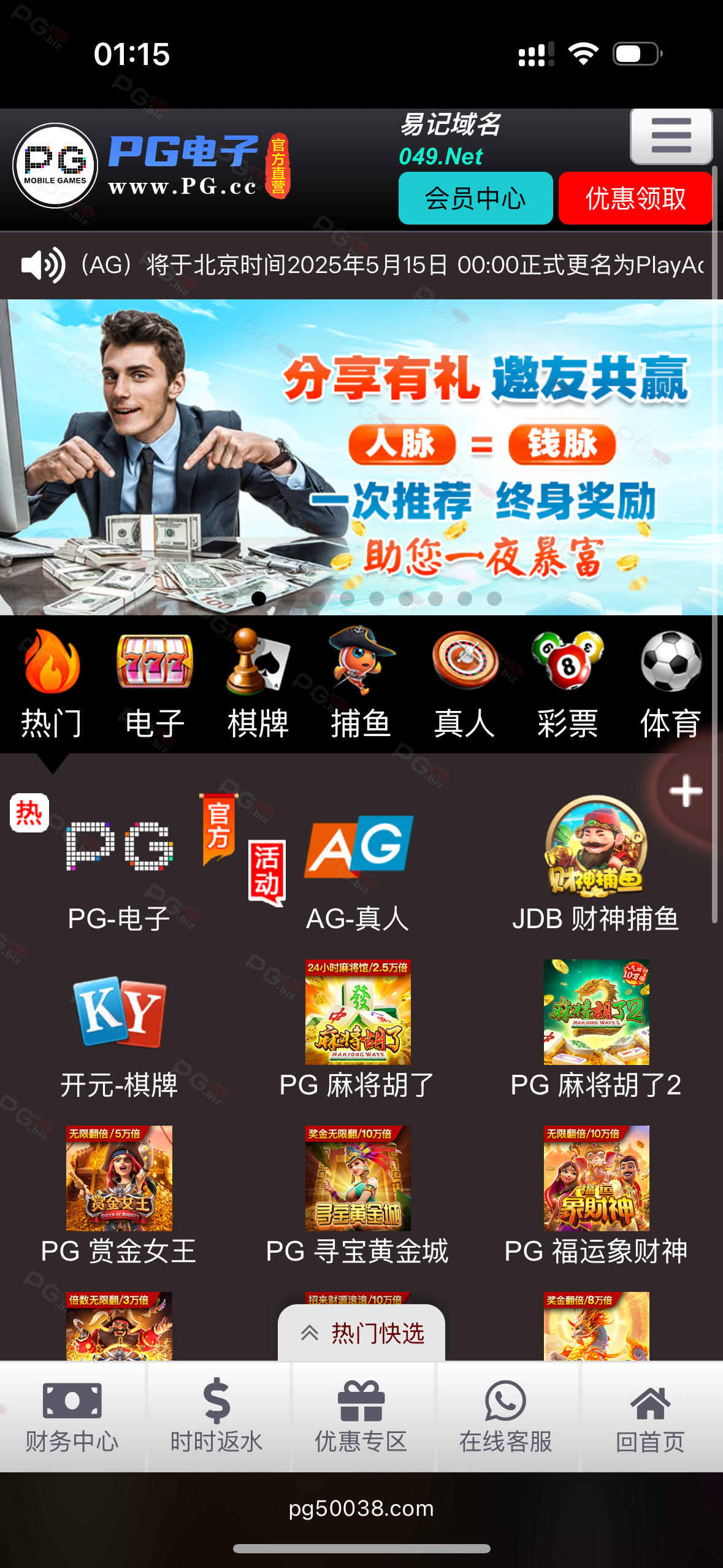
Task: Open 会员中心 member center
Action: (475, 198)
